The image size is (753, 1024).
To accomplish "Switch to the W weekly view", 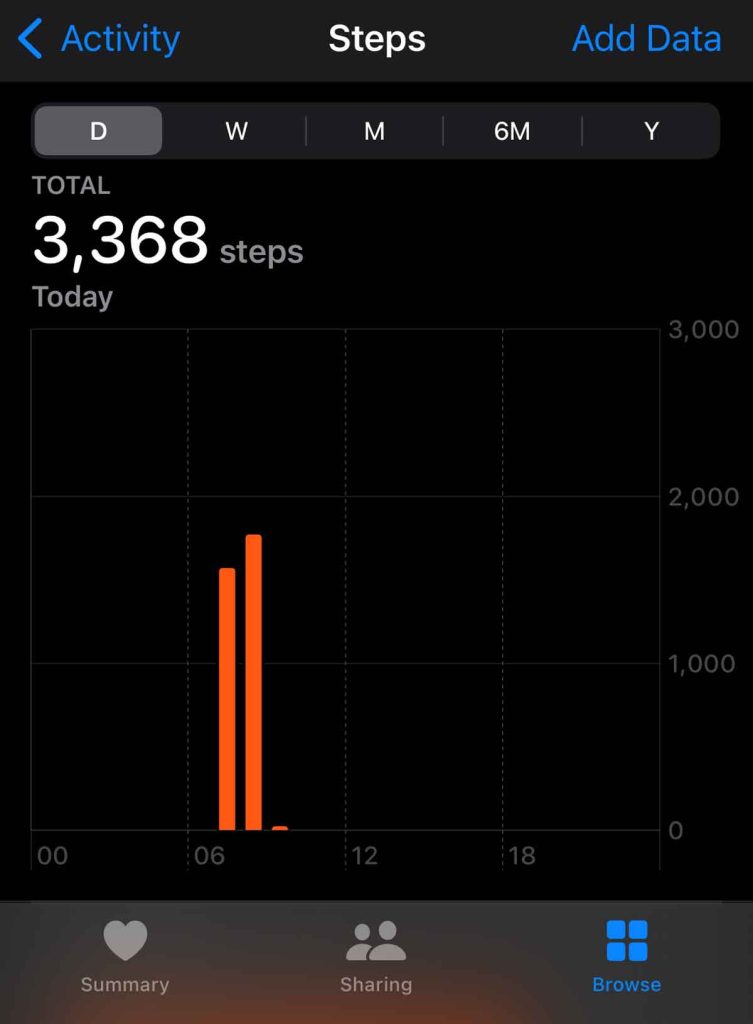I will 236,131.
